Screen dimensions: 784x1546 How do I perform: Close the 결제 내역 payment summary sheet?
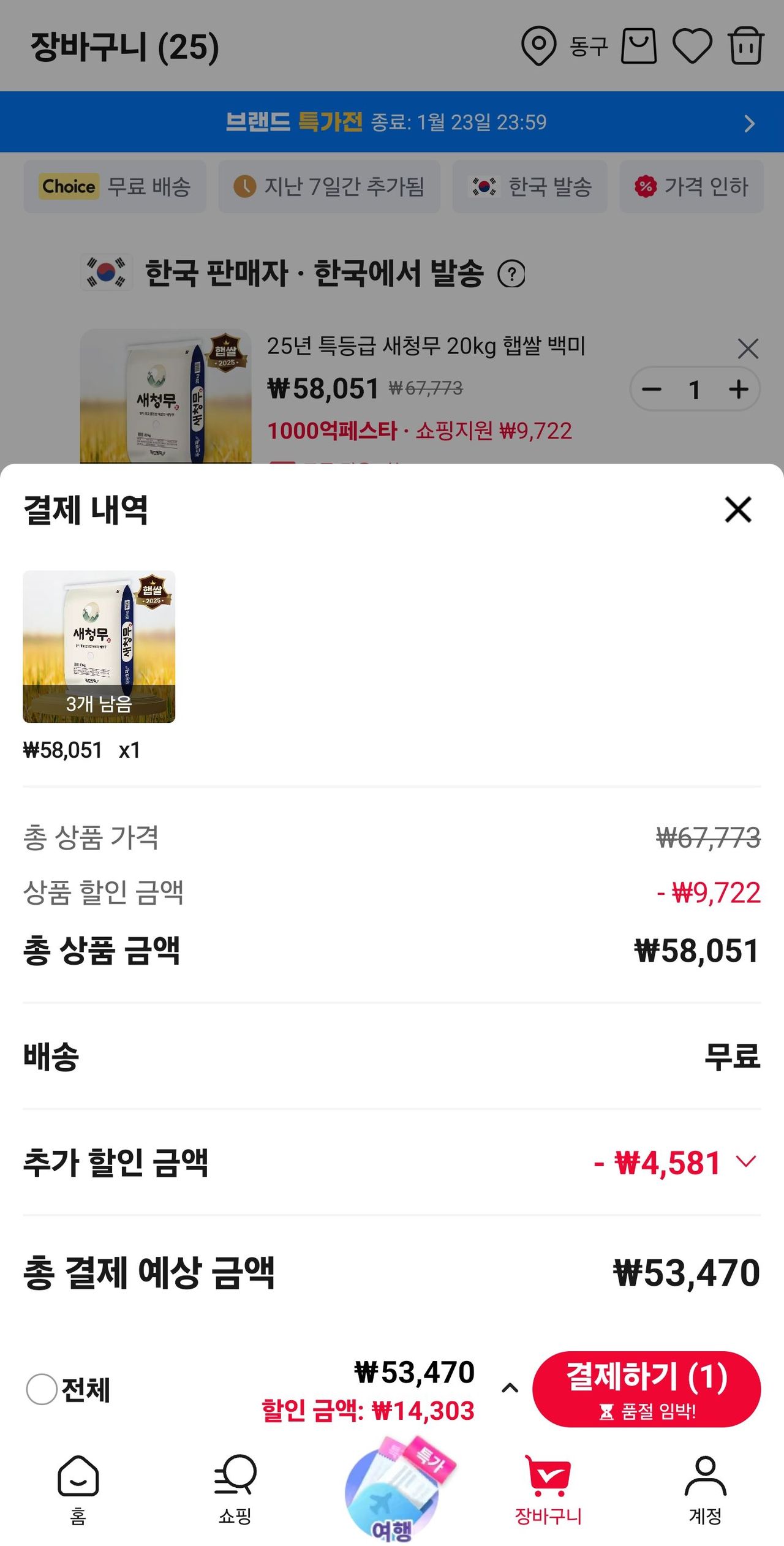[x=737, y=510]
